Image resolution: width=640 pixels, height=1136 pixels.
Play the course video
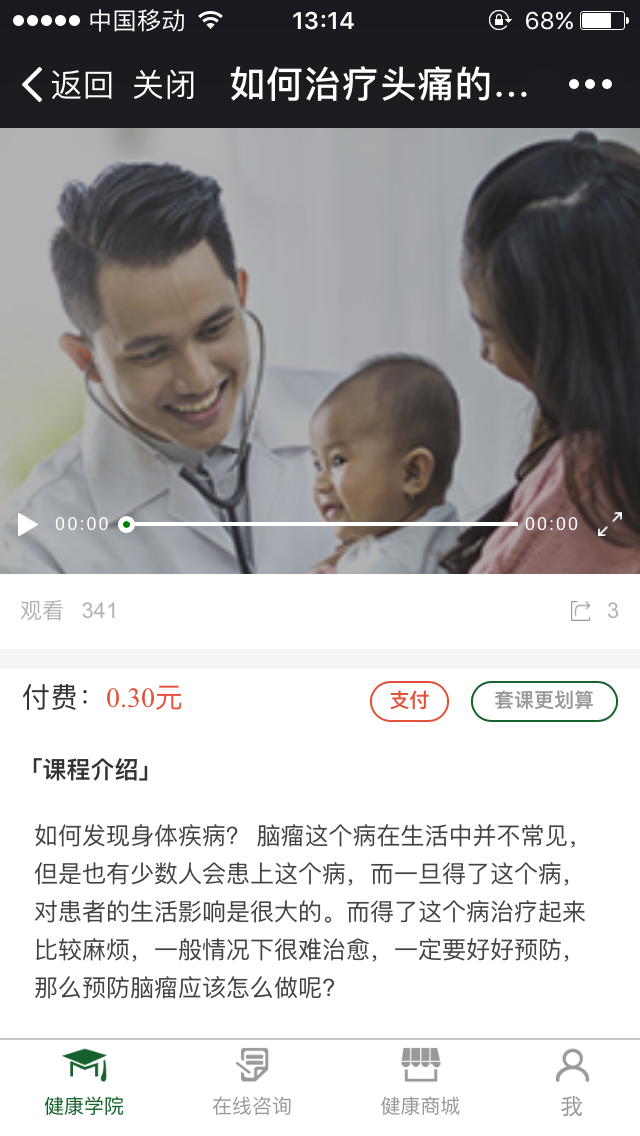(x=28, y=524)
